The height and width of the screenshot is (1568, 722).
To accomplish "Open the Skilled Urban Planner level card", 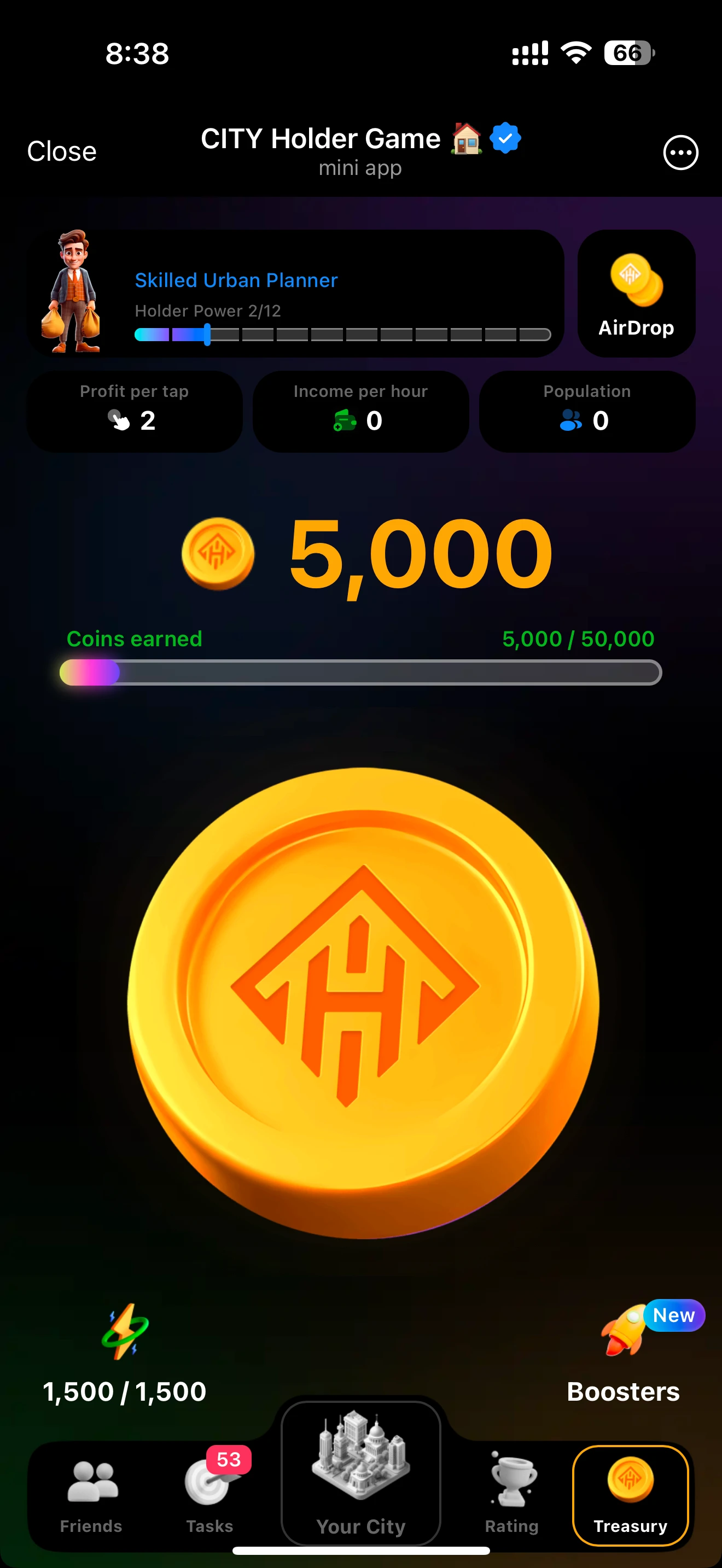I will click(296, 294).
